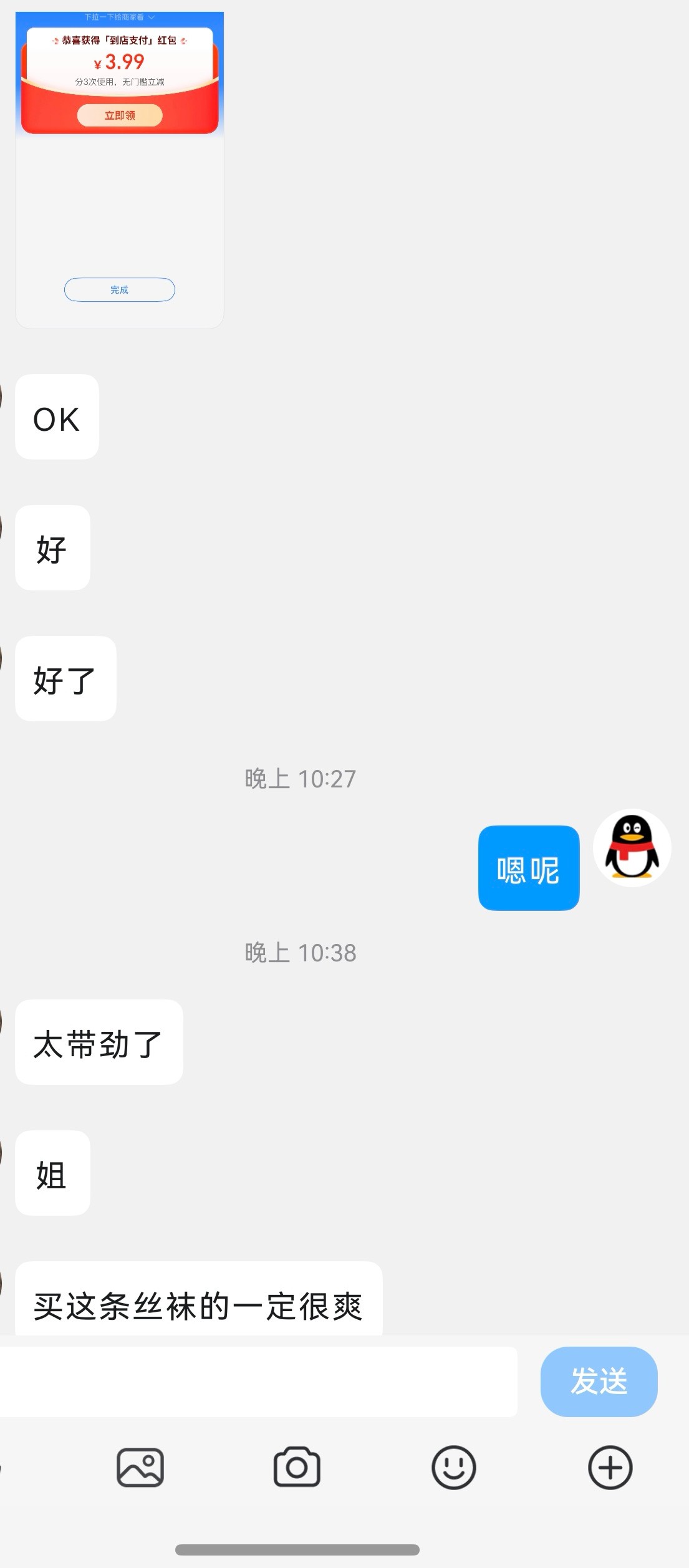Screen dimensions: 689x1568
Task: Tap my penguin avatar
Action: click(632, 848)
